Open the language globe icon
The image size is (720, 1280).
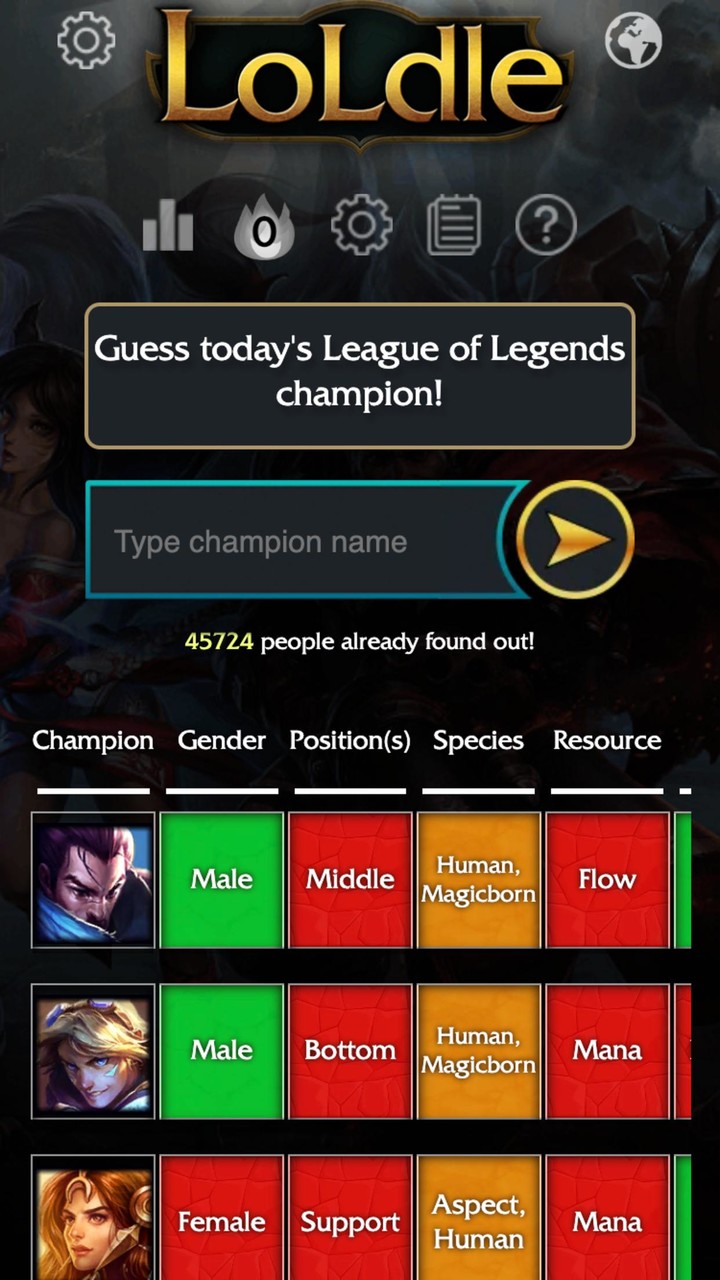click(x=633, y=41)
